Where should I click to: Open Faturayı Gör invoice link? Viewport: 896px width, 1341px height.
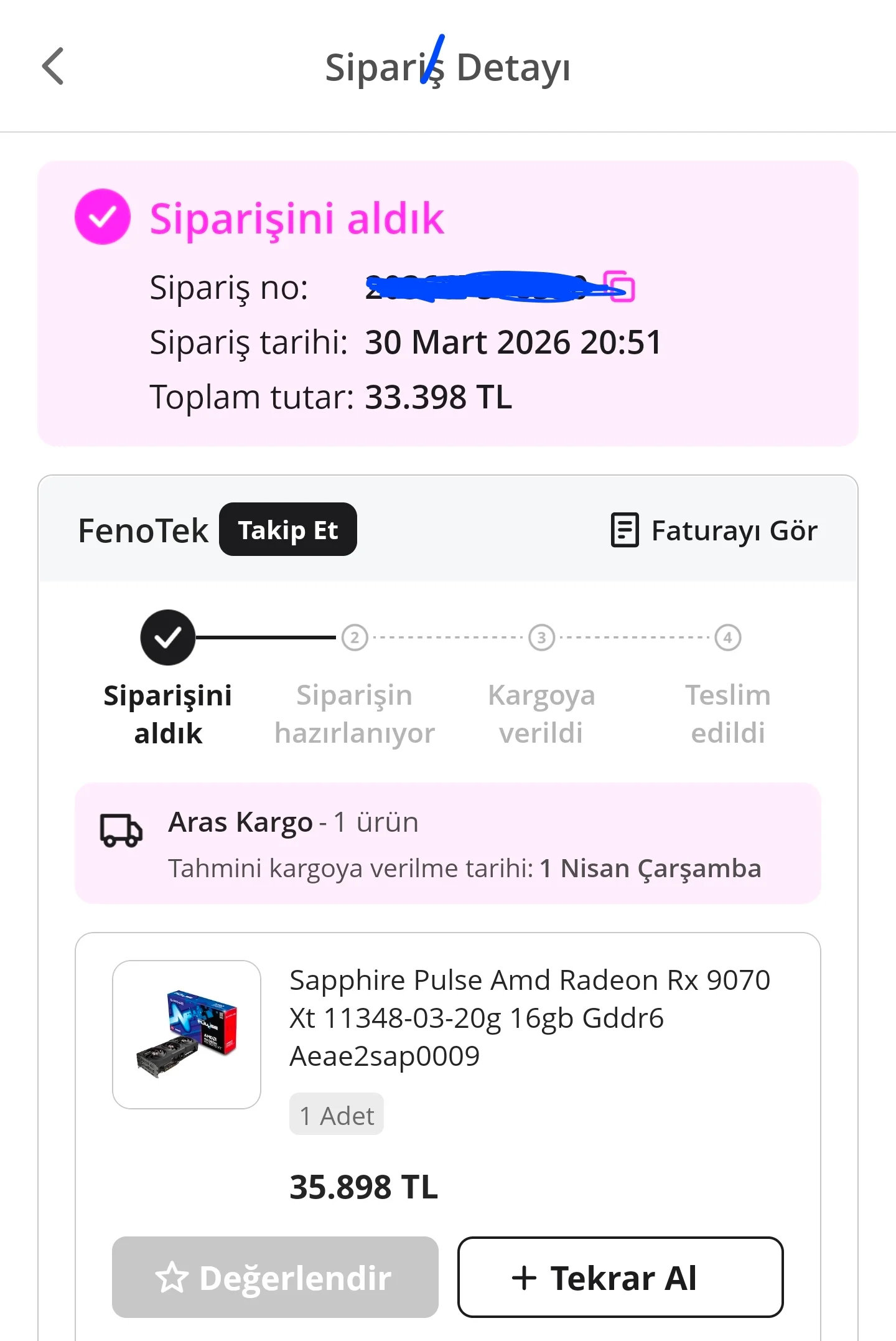point(714,530)
